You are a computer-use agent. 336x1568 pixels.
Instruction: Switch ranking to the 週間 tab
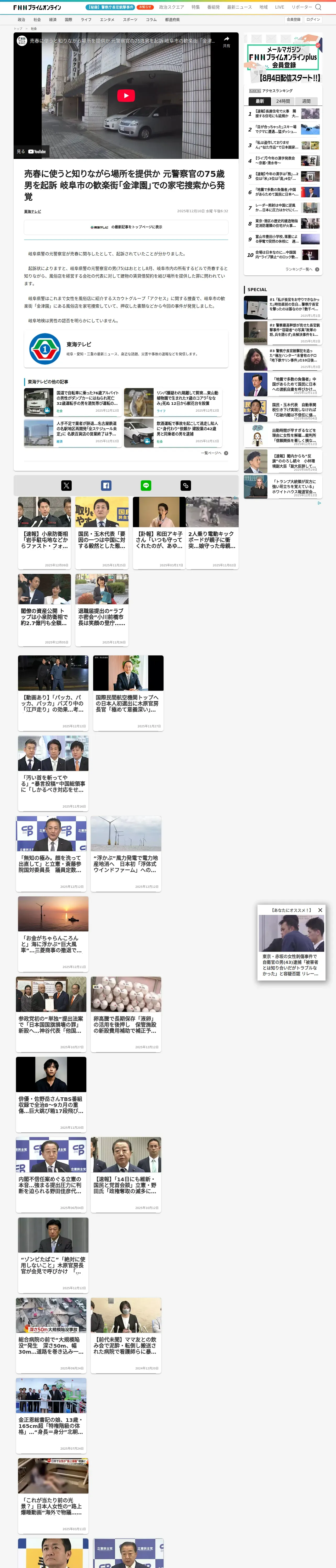[x=306, y=101]
